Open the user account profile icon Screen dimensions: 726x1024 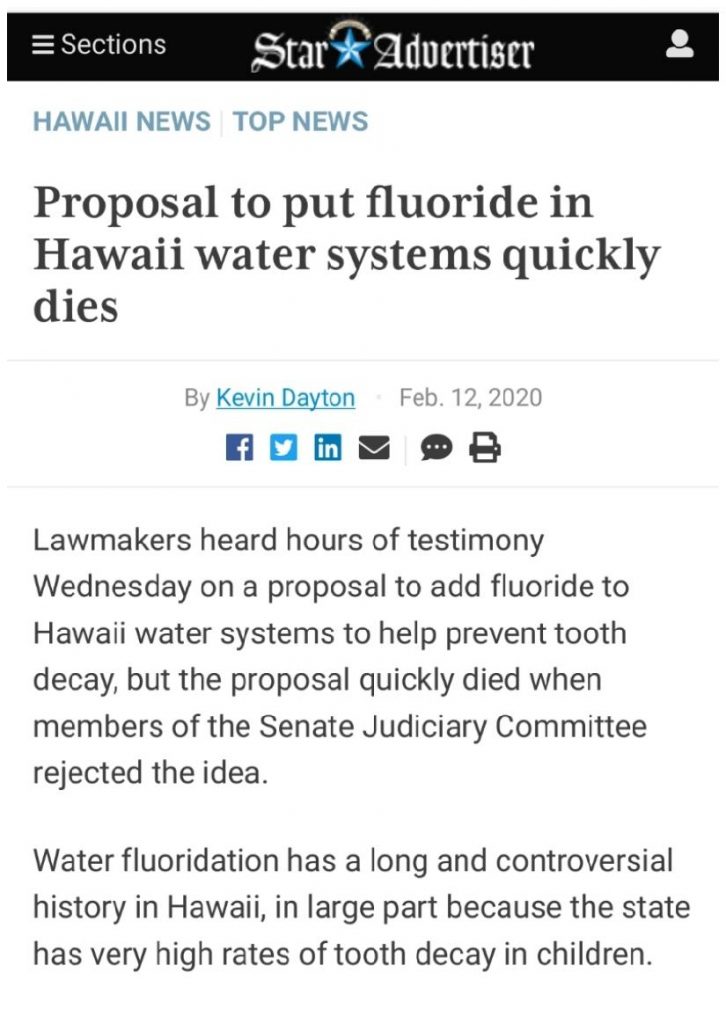(x=680, y=45)
